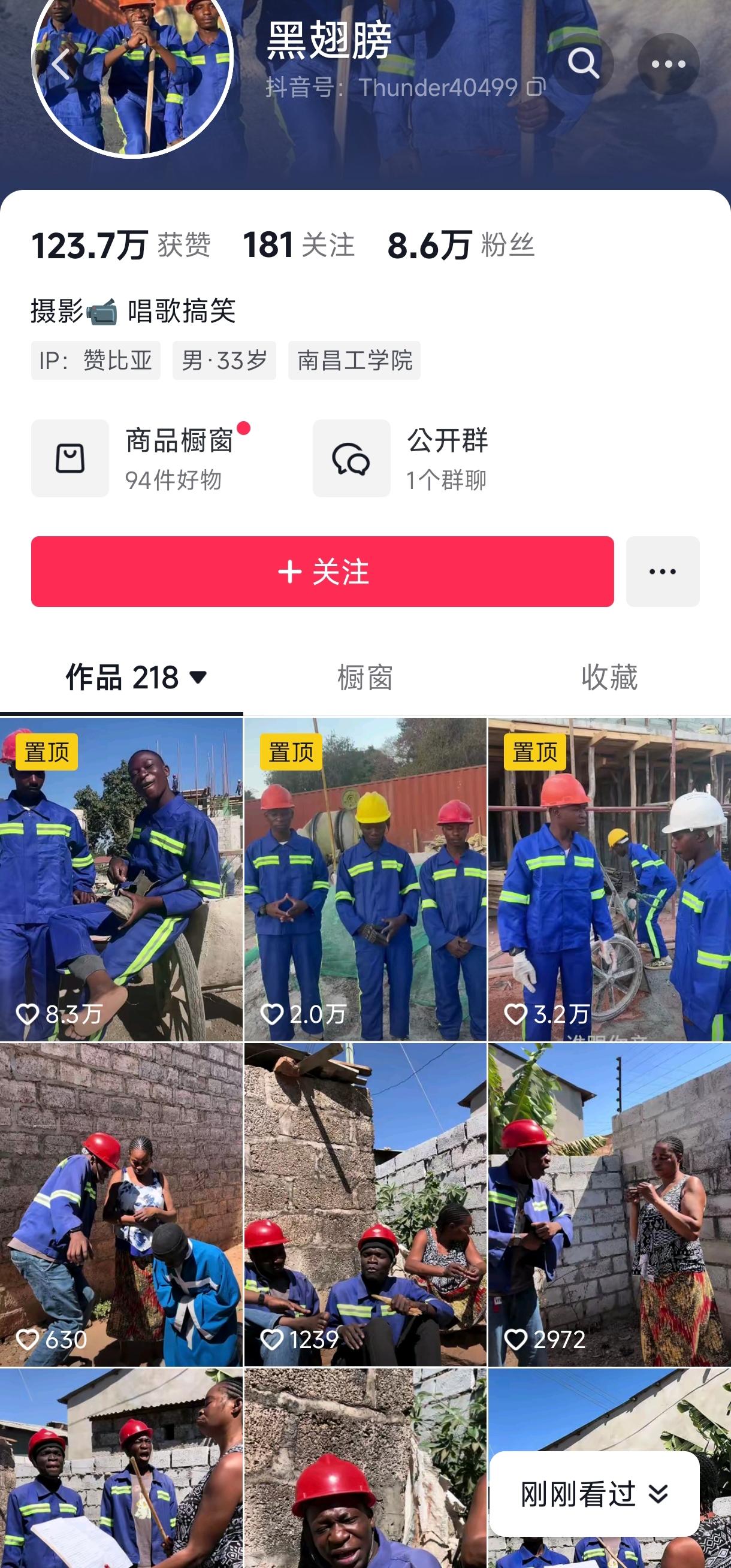Expand the 作品 218 sorting dropdown
This screenshot has height=1568, width=731.
[x=198, y=677]
